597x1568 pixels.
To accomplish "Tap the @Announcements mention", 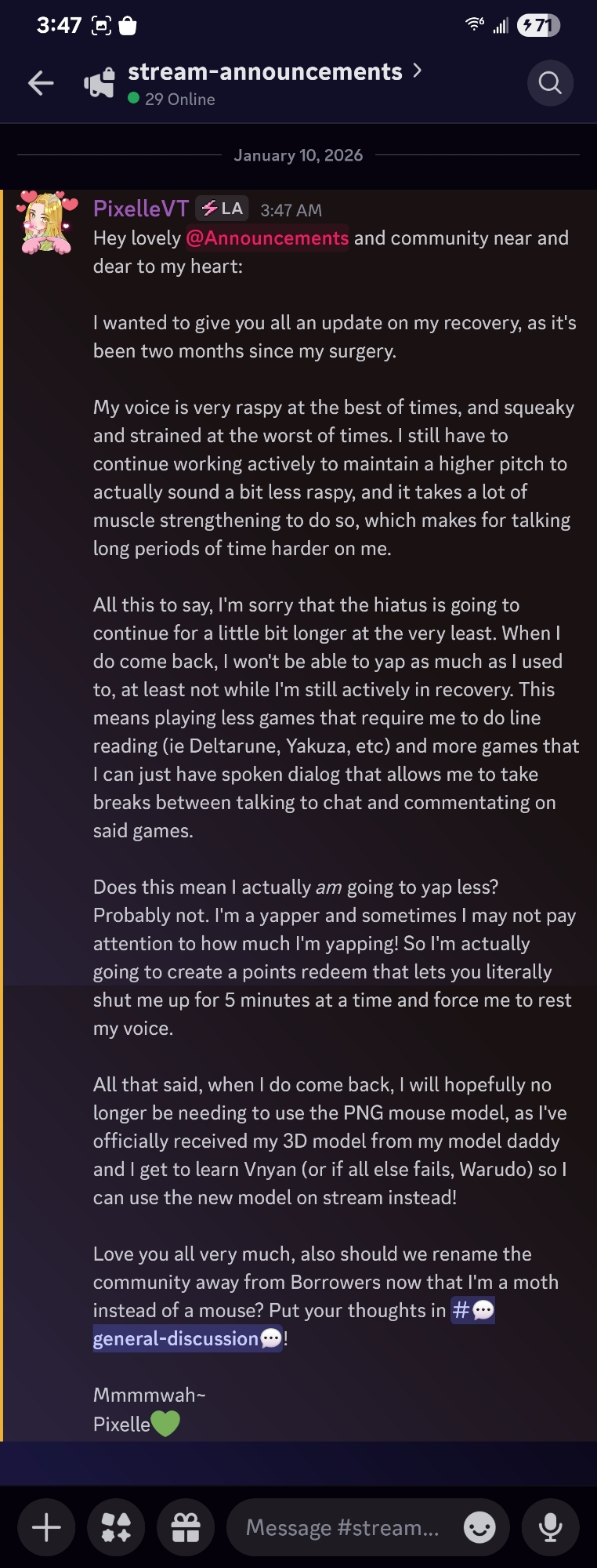I will (x=267, y=238).
